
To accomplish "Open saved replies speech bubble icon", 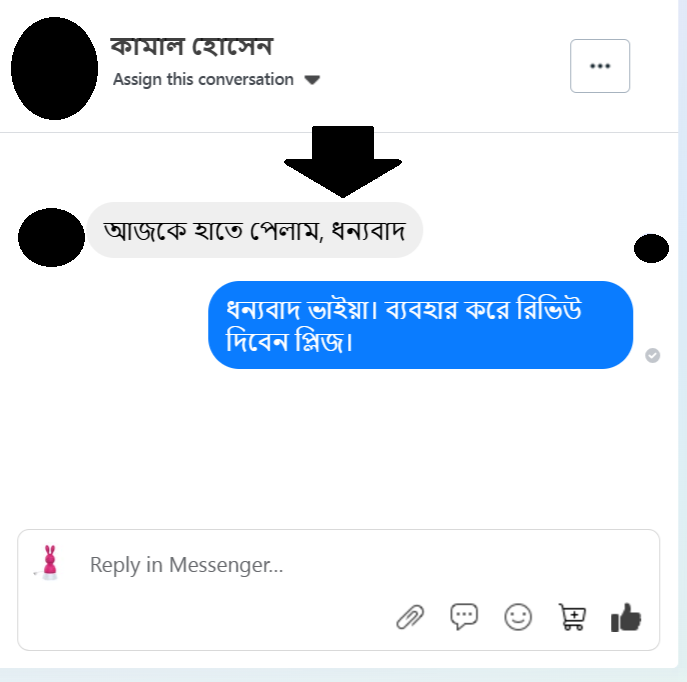I will pos(464,617).
